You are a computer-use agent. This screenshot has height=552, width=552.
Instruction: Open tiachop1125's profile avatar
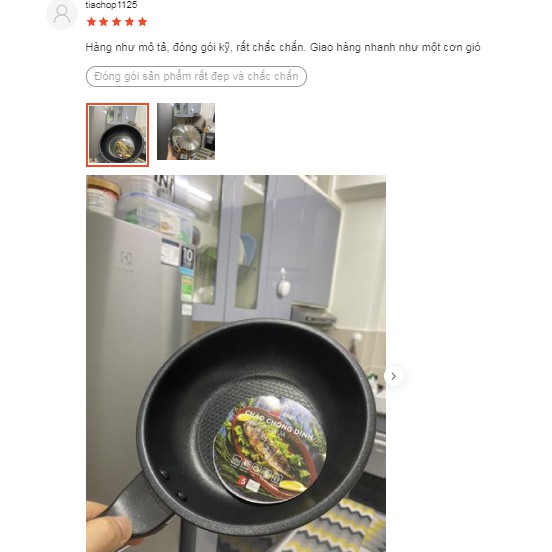(62, 14)
